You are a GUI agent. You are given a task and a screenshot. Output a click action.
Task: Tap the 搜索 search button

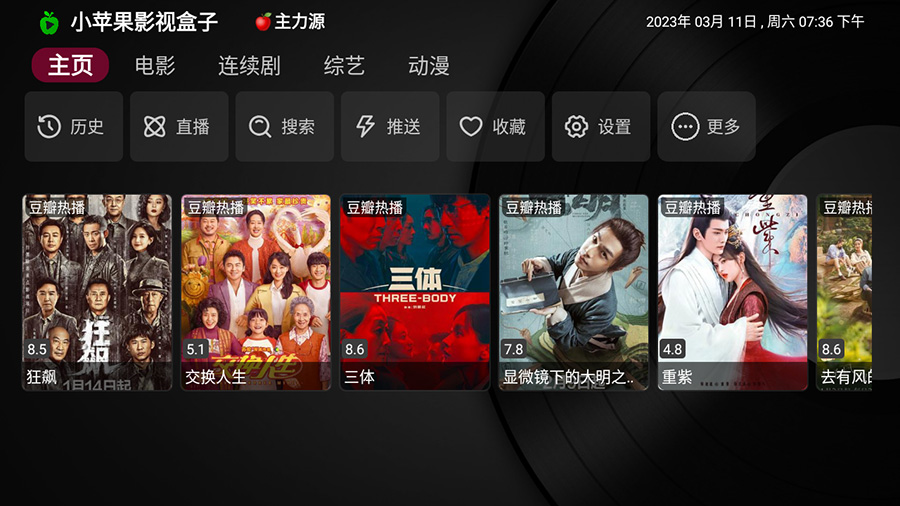pos(284,127)
